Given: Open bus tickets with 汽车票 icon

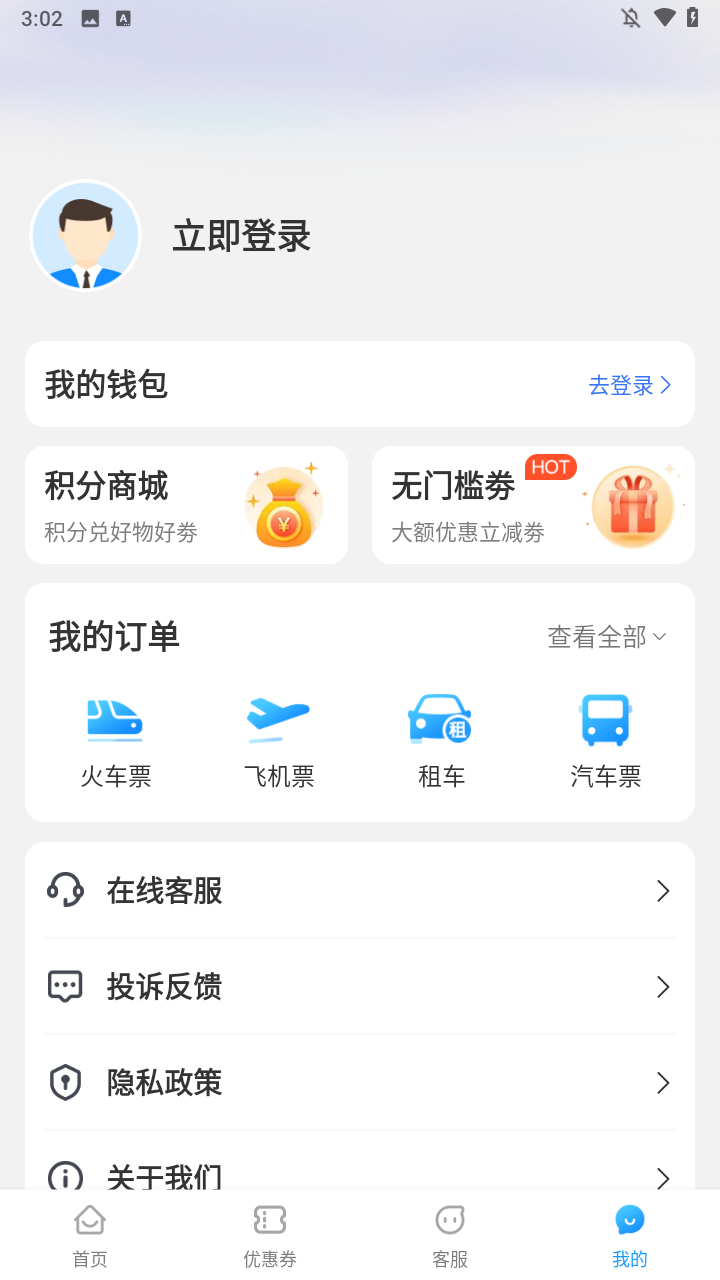Looking at the screenshot, I should (x=605, y=718).
